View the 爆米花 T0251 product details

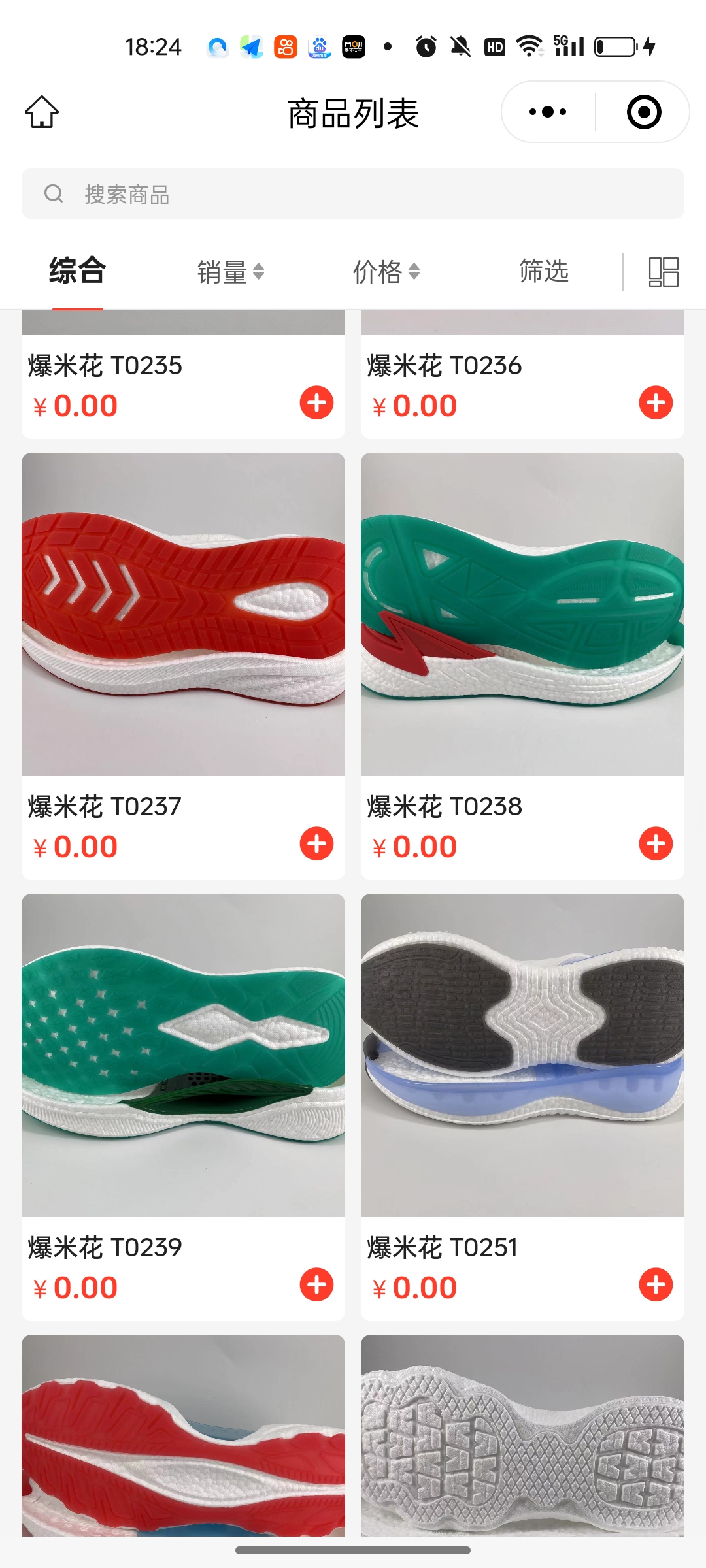tap(522, 1055)
